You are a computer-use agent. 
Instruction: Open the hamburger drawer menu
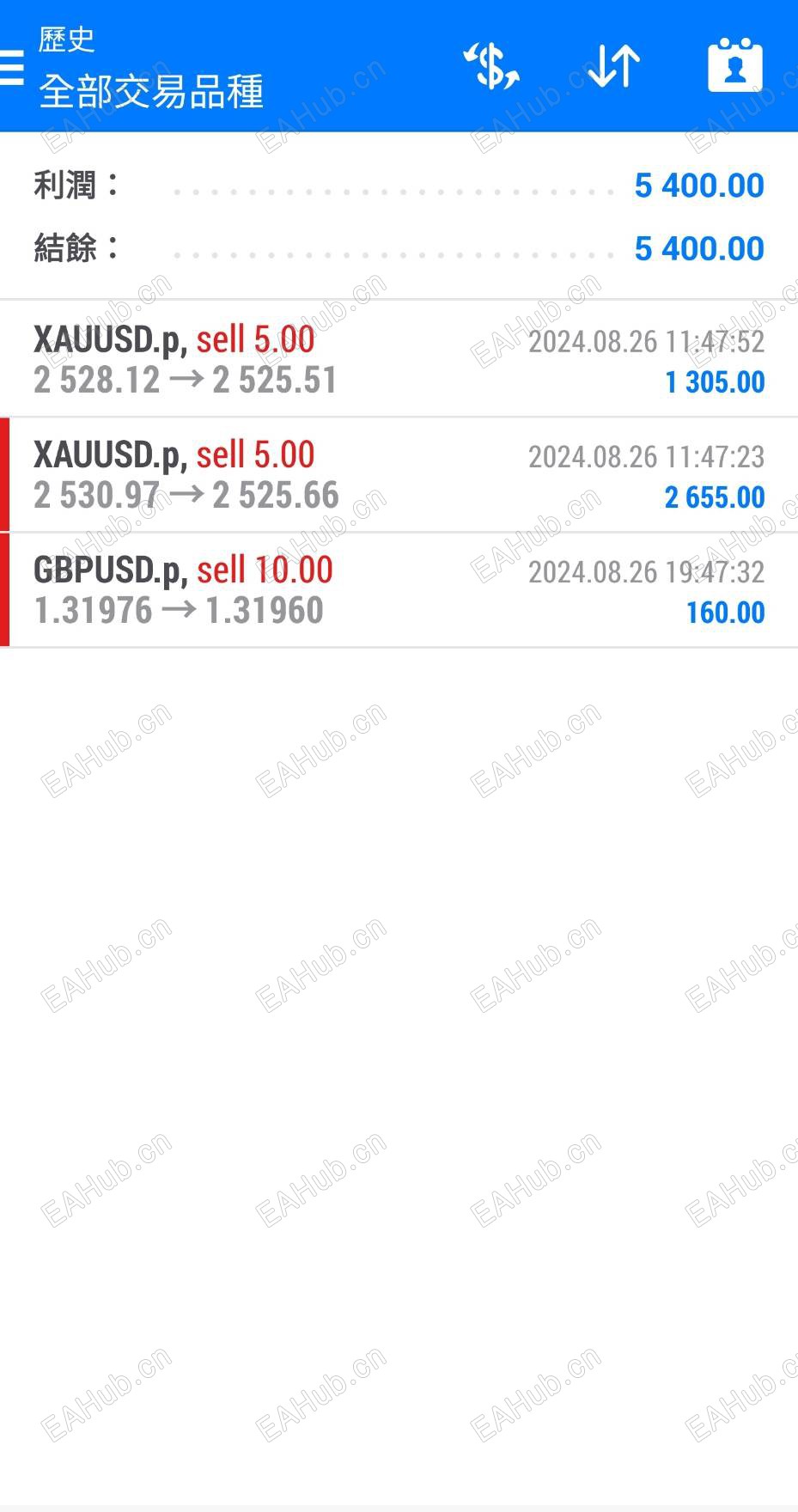[12, 67]
